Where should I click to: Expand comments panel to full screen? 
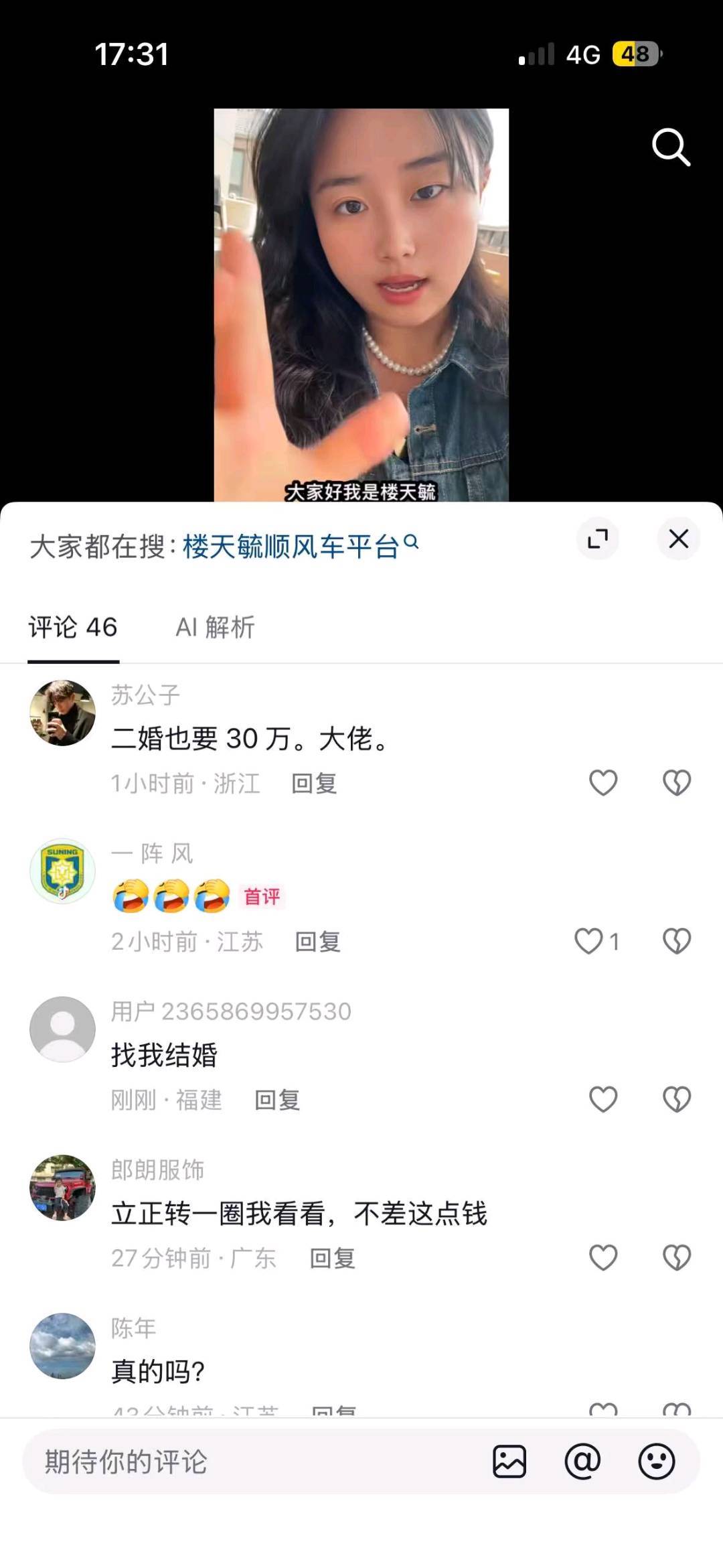click(598, 539)
